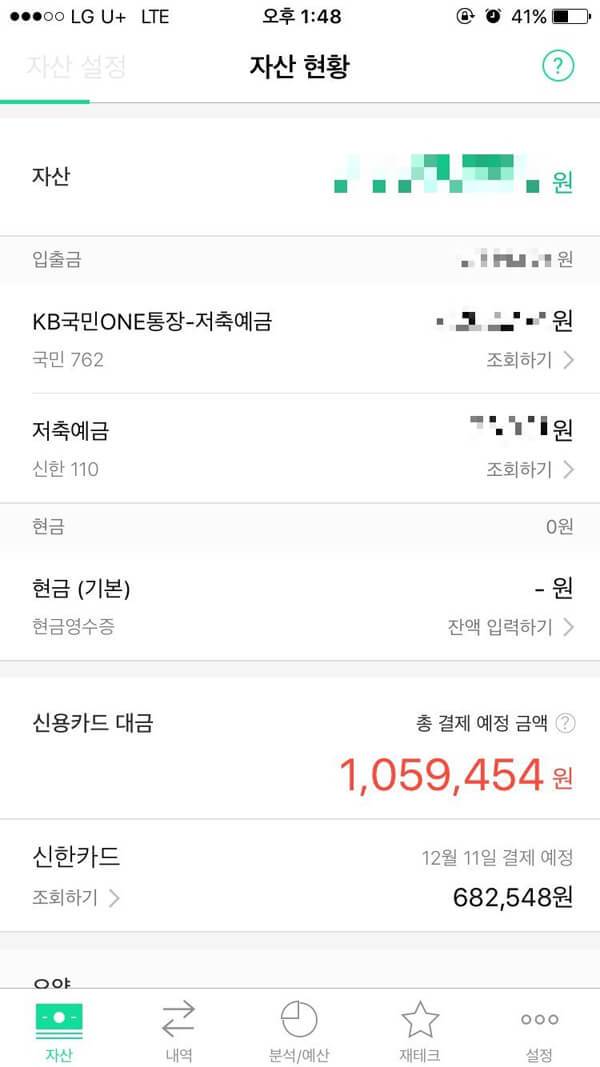The image size is (600, 1067).
Task: Show info for 총 결제 예정 금액
Action: pos(565,723)
